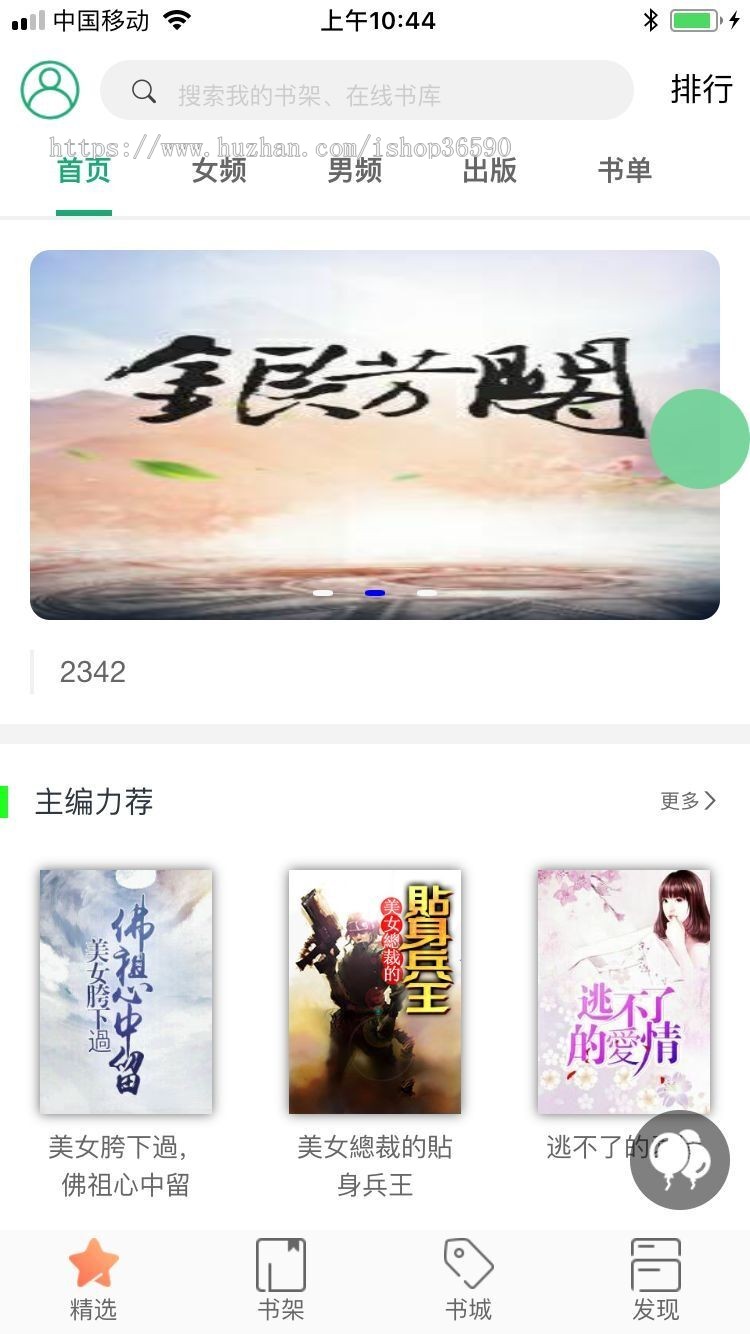The image size is (750, 1334).
Task: Open the 排行 ranking page
Action: tap(701, 89)
